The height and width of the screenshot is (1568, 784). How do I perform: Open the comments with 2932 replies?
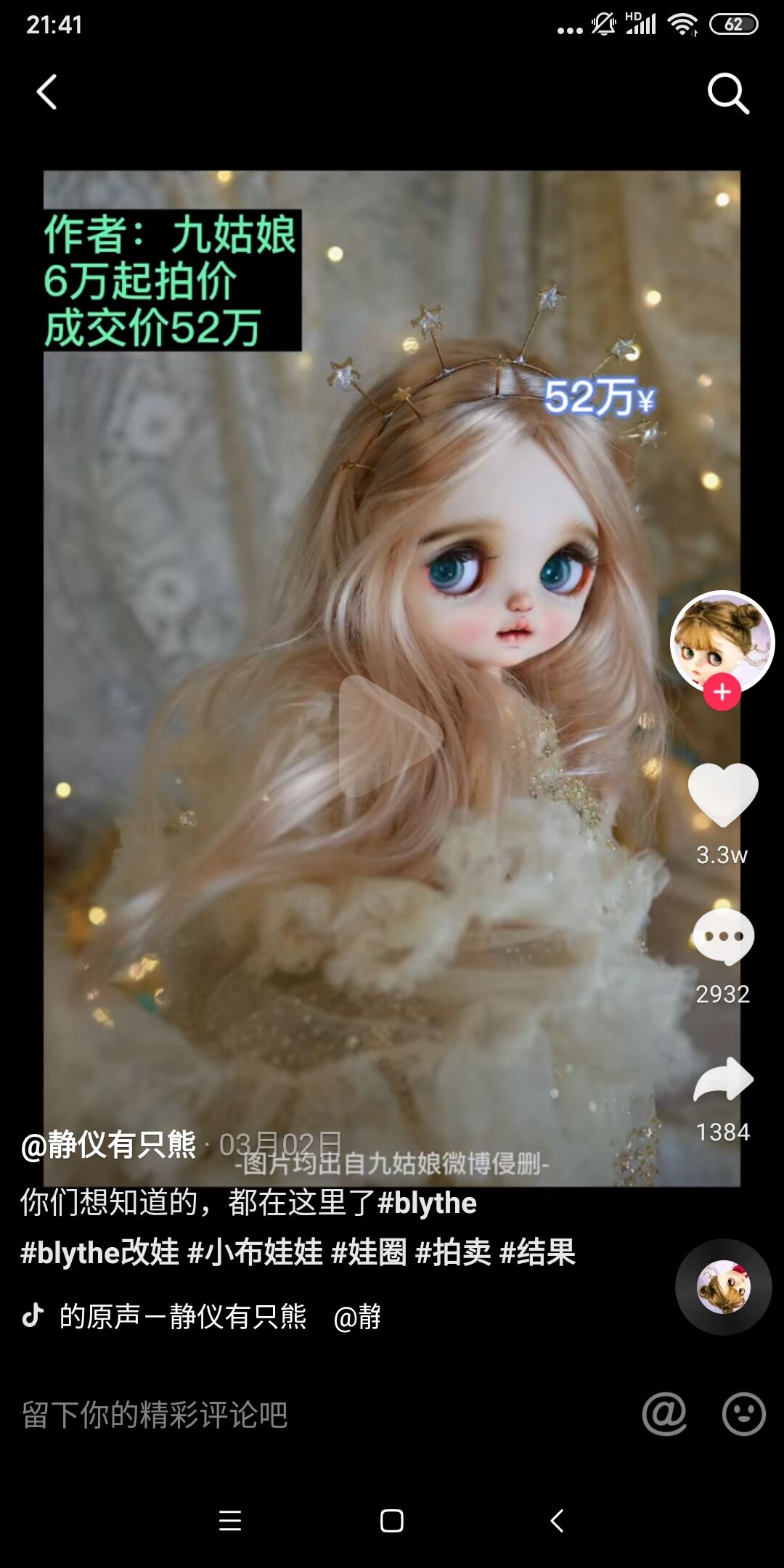coord(722,937)
